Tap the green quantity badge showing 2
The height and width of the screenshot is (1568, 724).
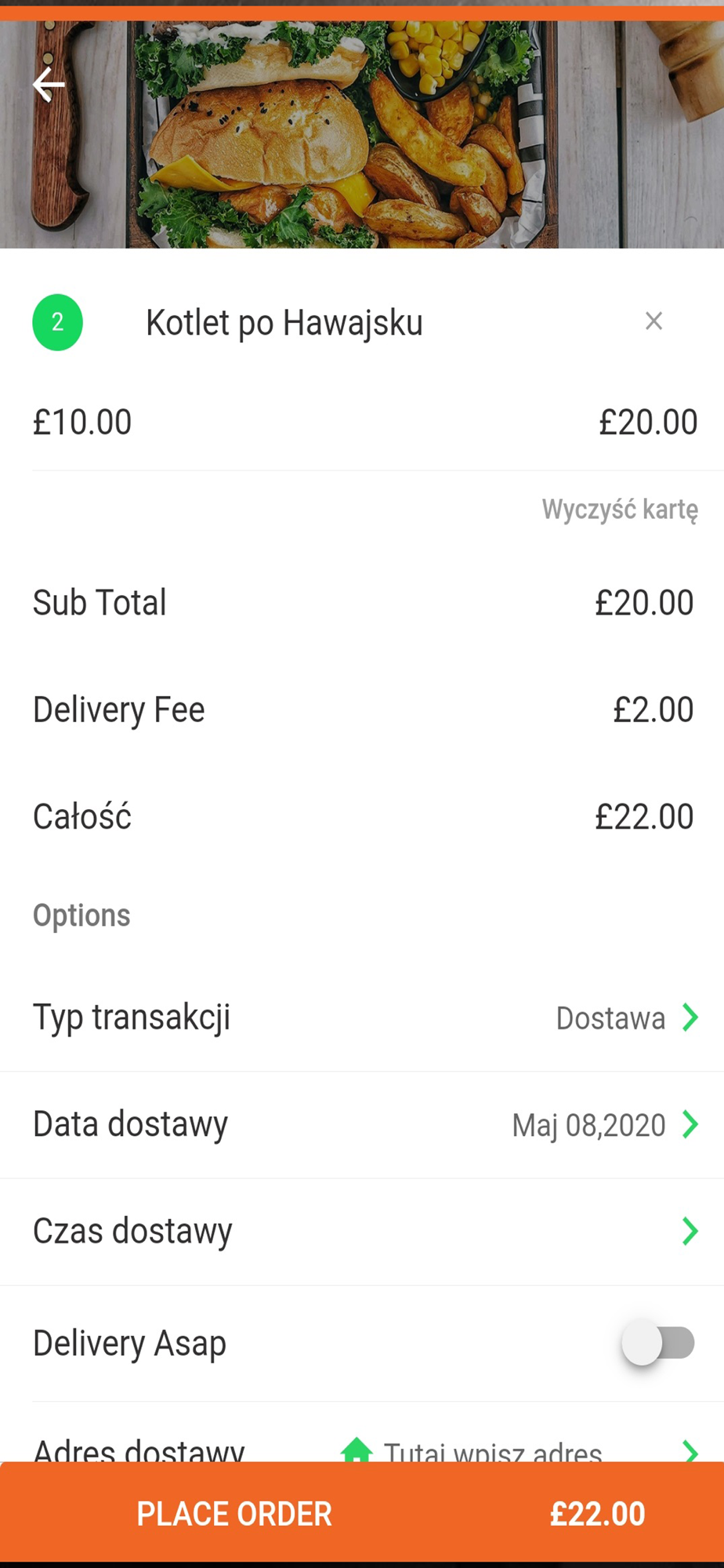pos(57,322)
